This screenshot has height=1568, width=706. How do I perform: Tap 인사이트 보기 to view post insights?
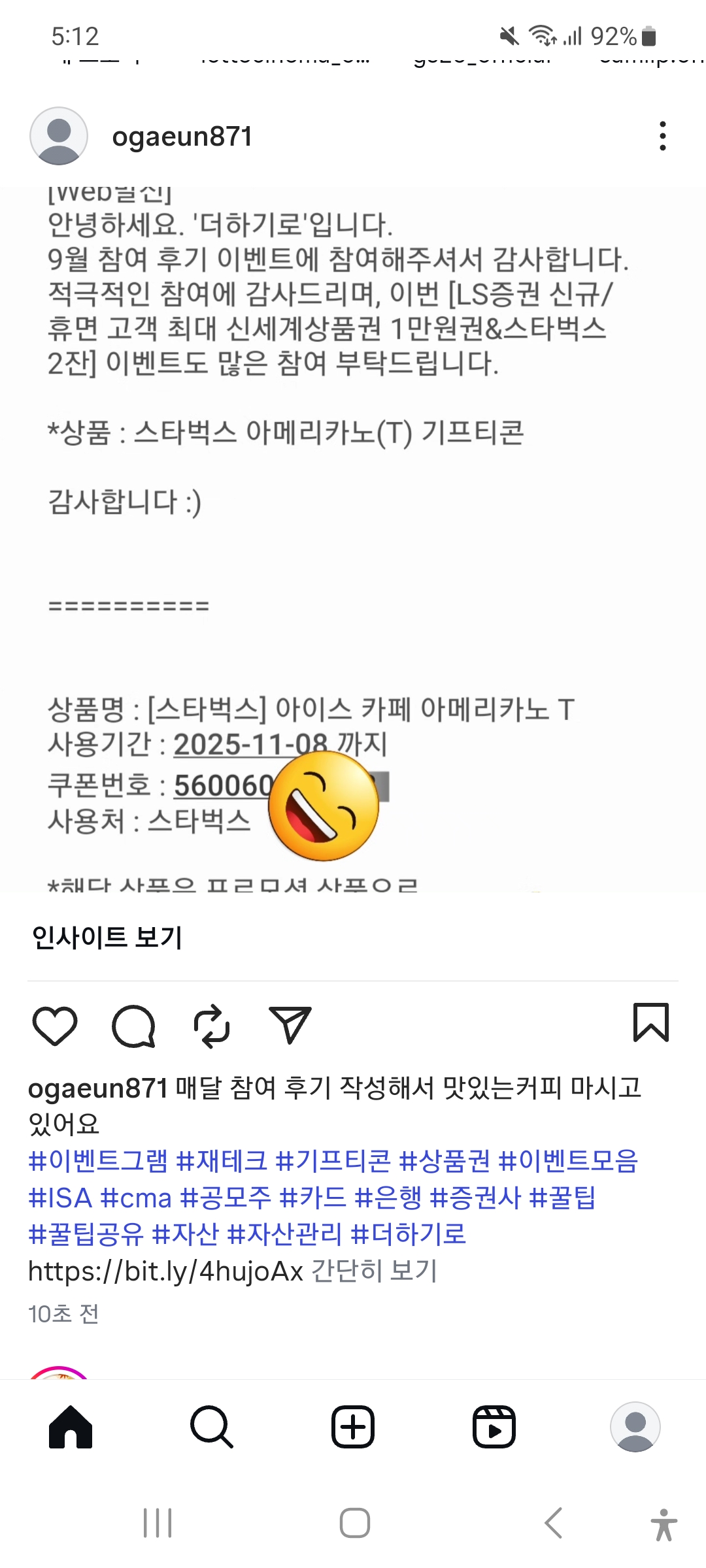point(107,938)
